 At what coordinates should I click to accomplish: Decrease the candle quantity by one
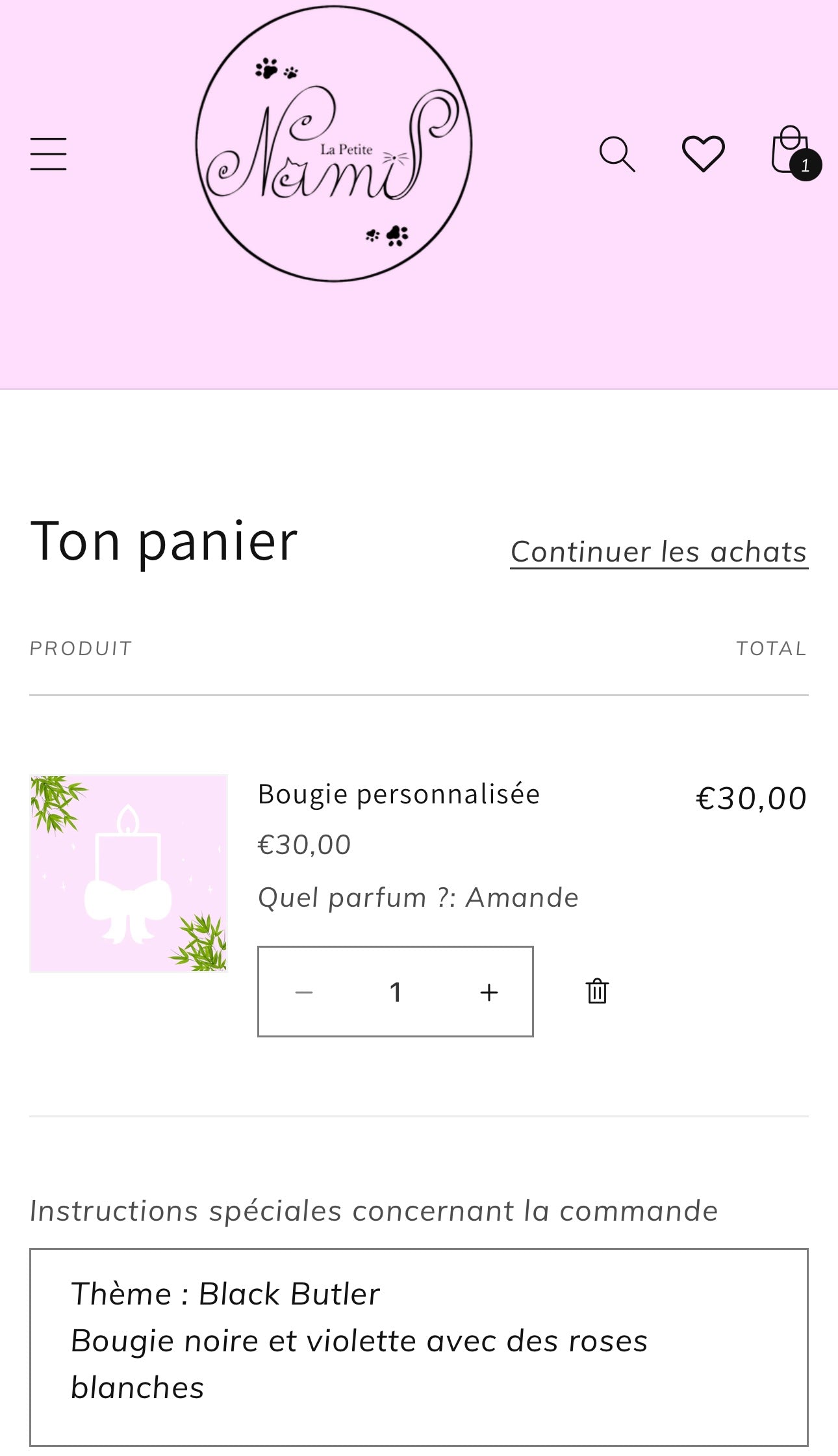pyautogui.click(x=304, y=992)
